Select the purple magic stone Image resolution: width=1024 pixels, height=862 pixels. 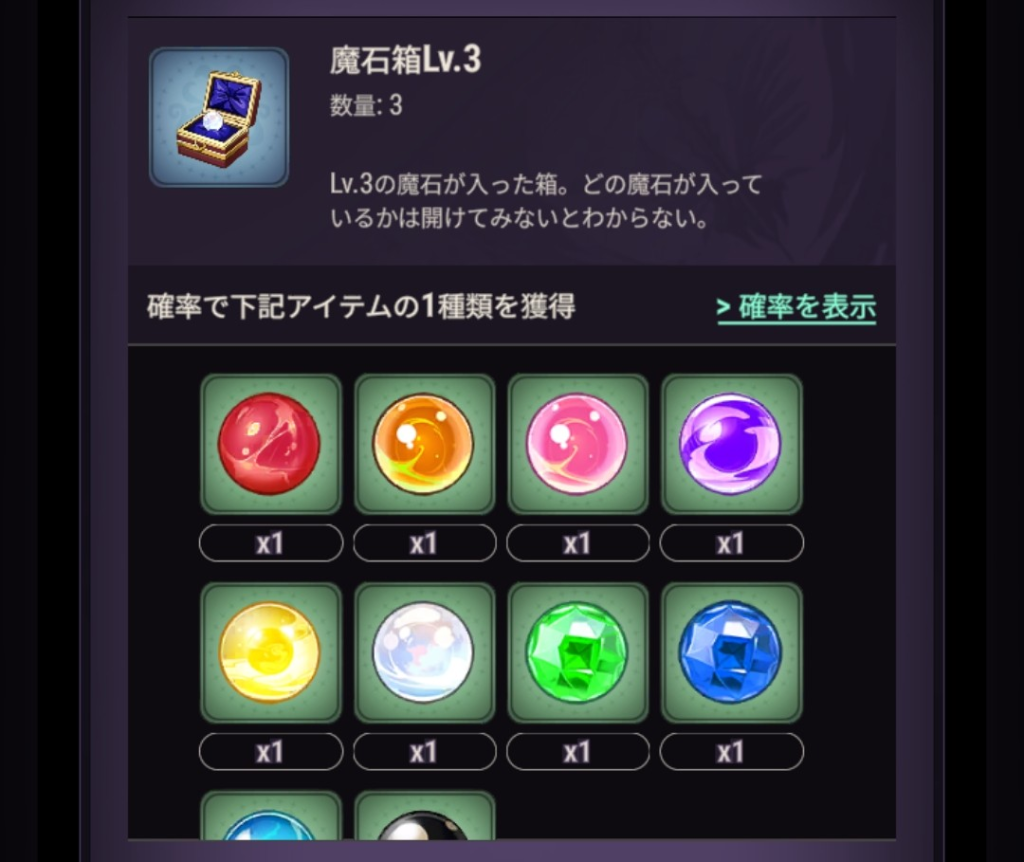tap(731, 444)
